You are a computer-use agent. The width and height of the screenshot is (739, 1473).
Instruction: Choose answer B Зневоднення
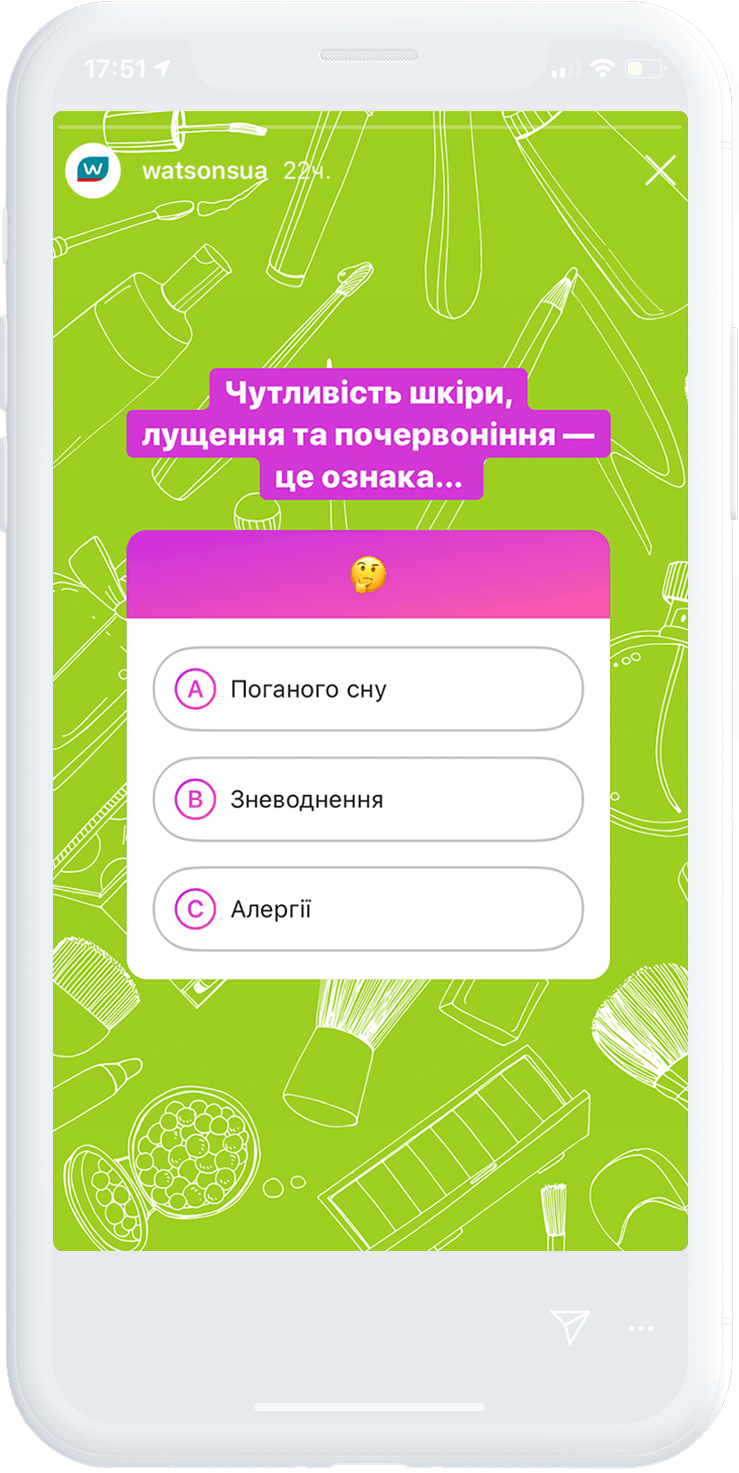coord(368,799)
